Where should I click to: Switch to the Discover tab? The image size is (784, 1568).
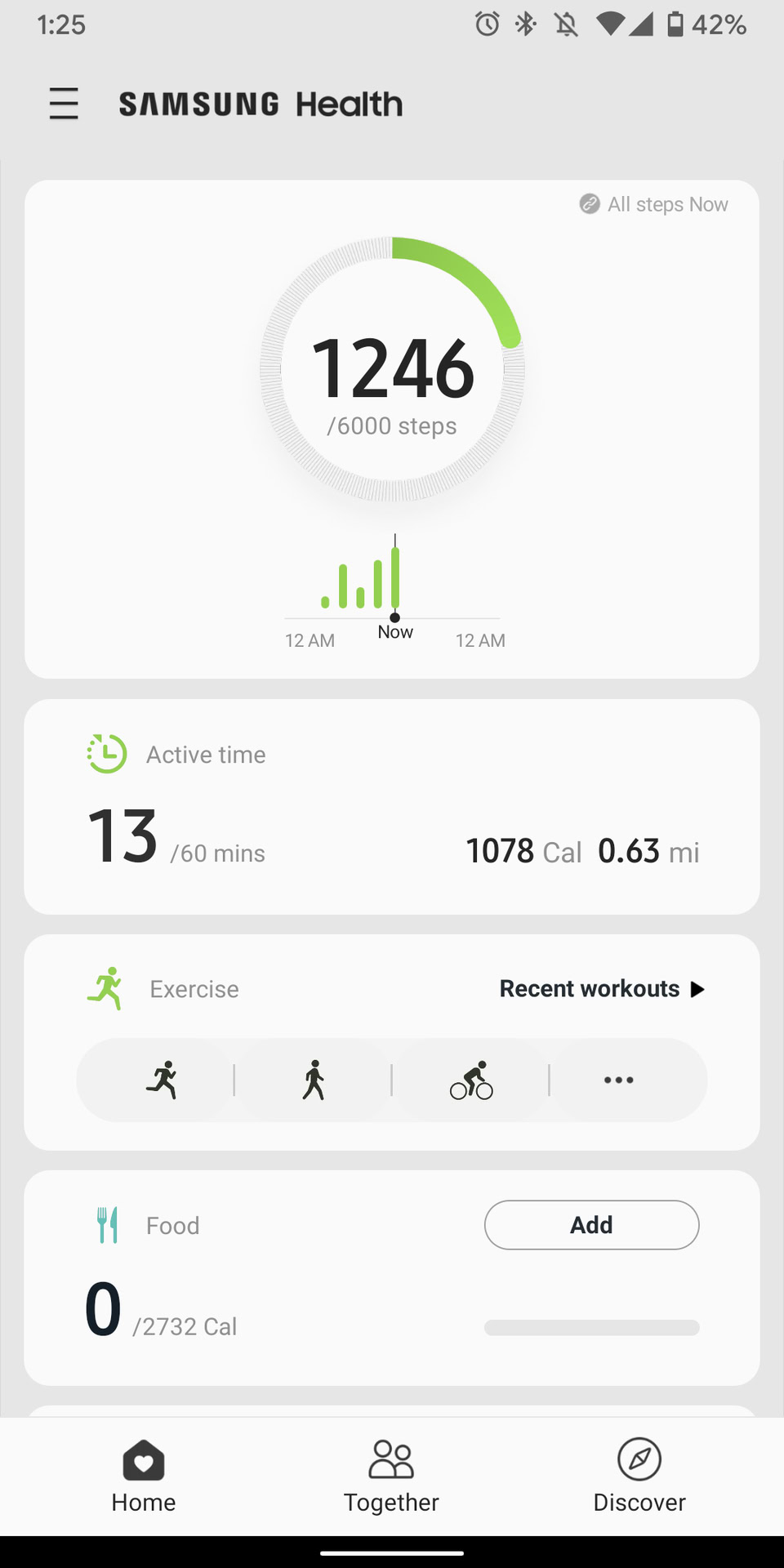tap(639, 1477)
